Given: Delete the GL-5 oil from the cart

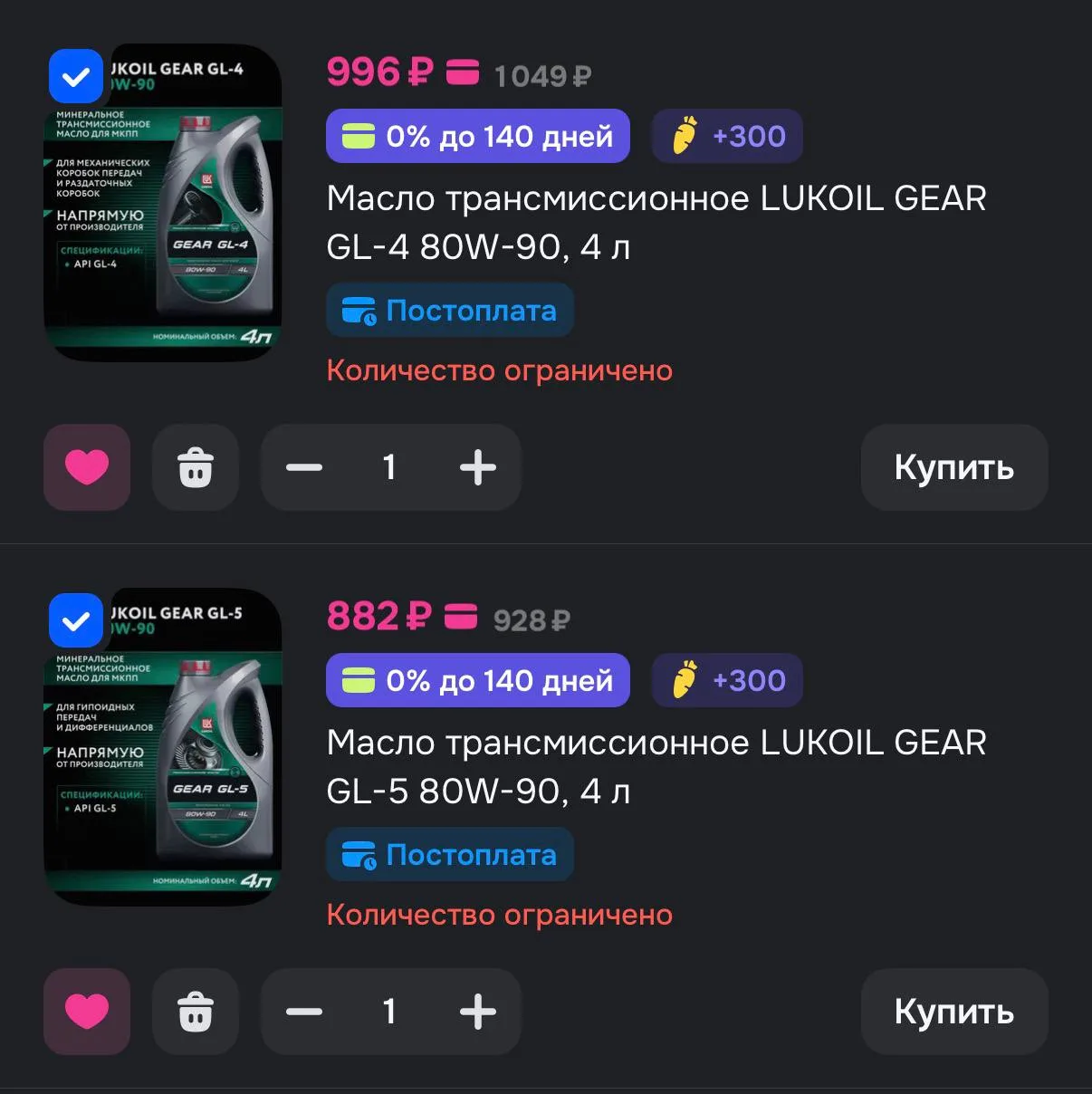Looking at the screenshot, I should 196,1012.
